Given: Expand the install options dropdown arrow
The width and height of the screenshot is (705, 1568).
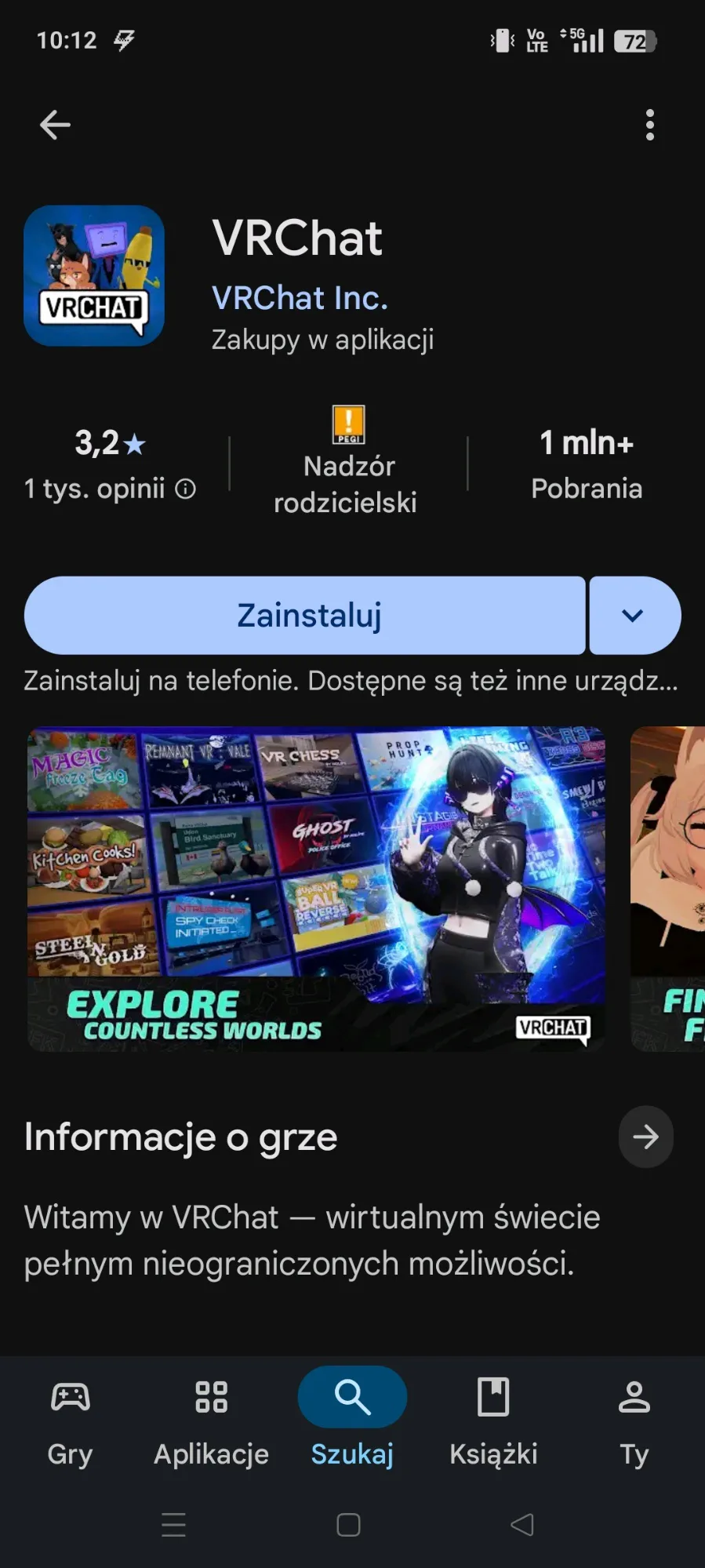Looking at the screenshot, I should 634,616.
